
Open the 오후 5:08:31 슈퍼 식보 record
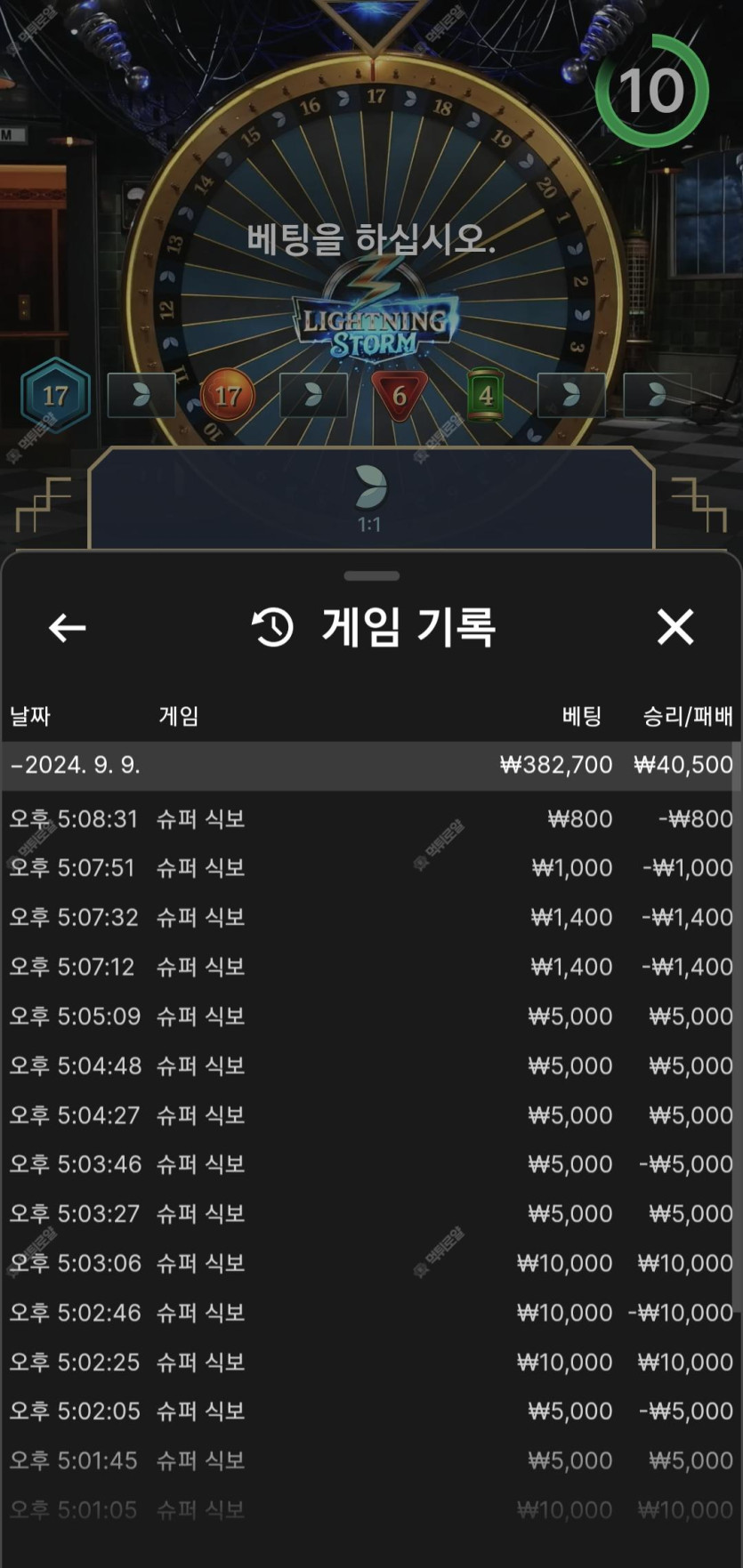click(x=371, y=819)
